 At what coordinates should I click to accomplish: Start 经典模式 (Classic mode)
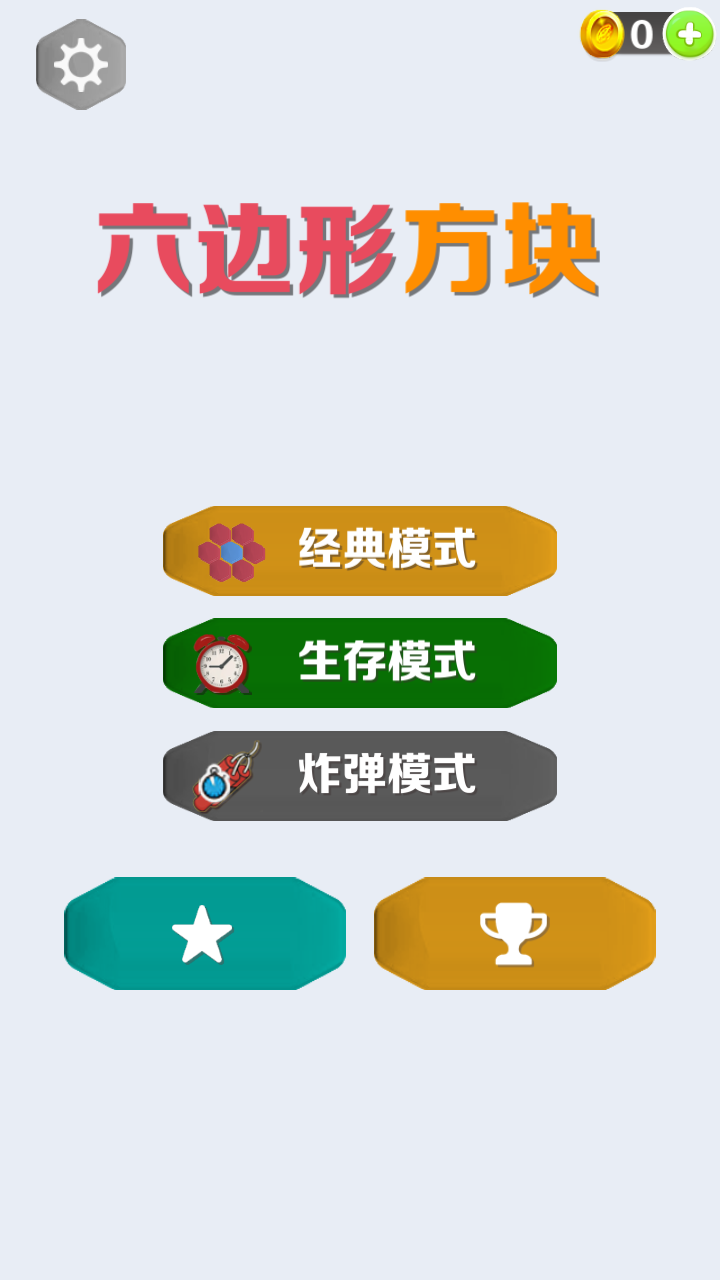(360, 551)
